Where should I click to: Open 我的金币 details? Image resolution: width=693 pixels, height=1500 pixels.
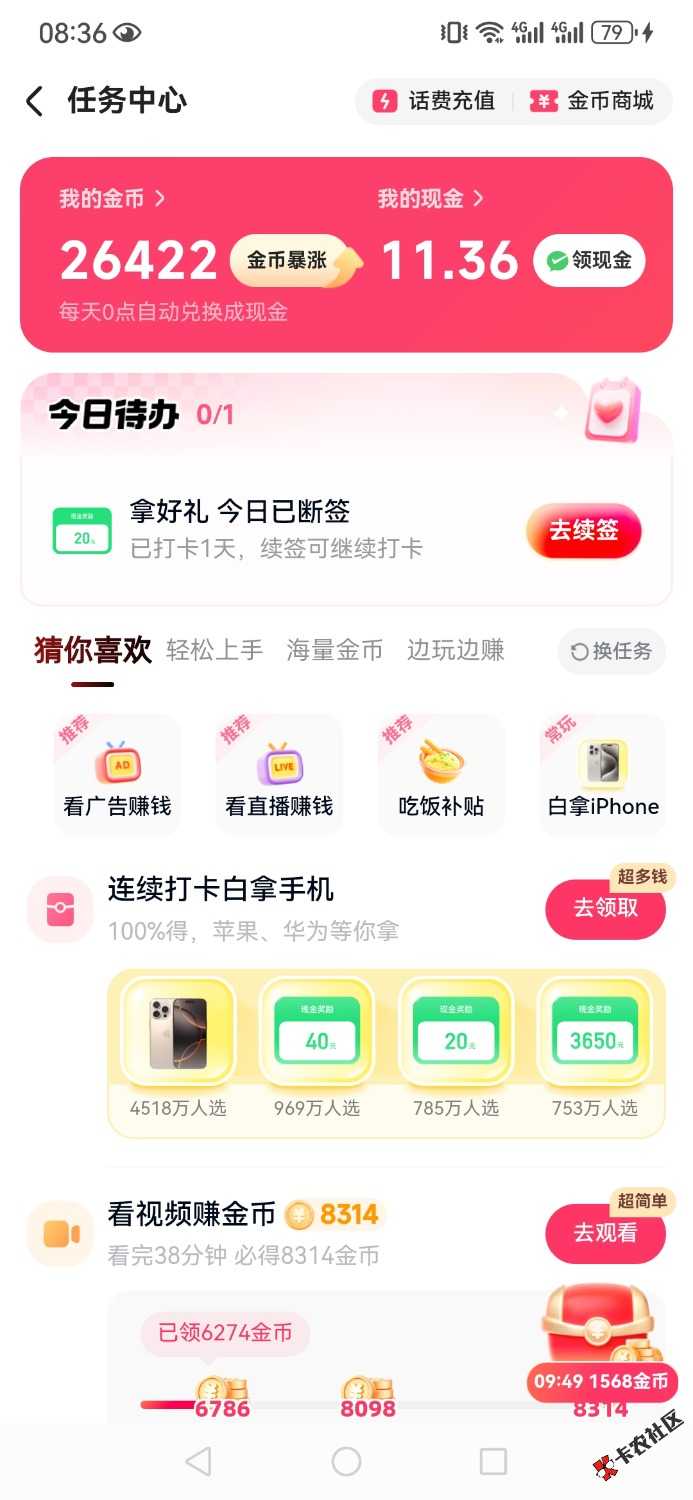[x=112, y=199]
